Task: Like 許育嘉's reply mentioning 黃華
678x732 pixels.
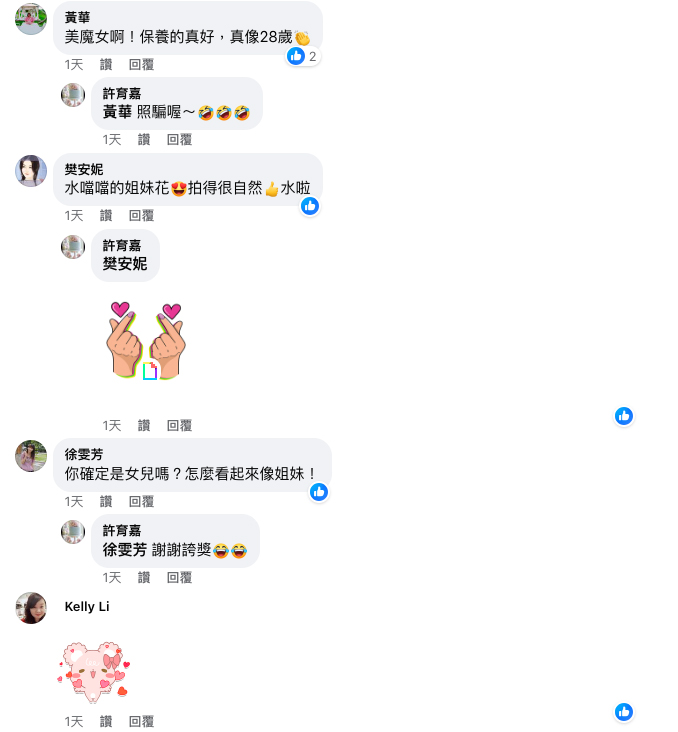Action: (144, 140)
